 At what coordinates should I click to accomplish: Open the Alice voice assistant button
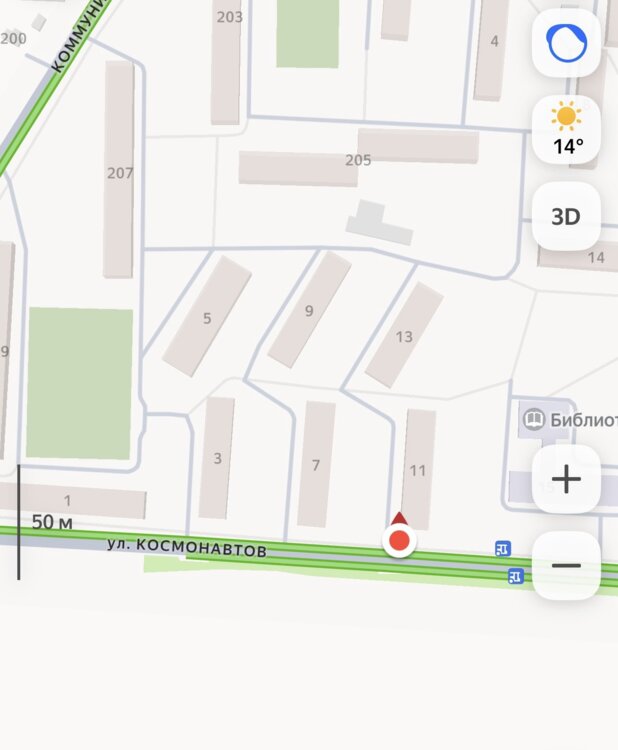click(566, 43)
